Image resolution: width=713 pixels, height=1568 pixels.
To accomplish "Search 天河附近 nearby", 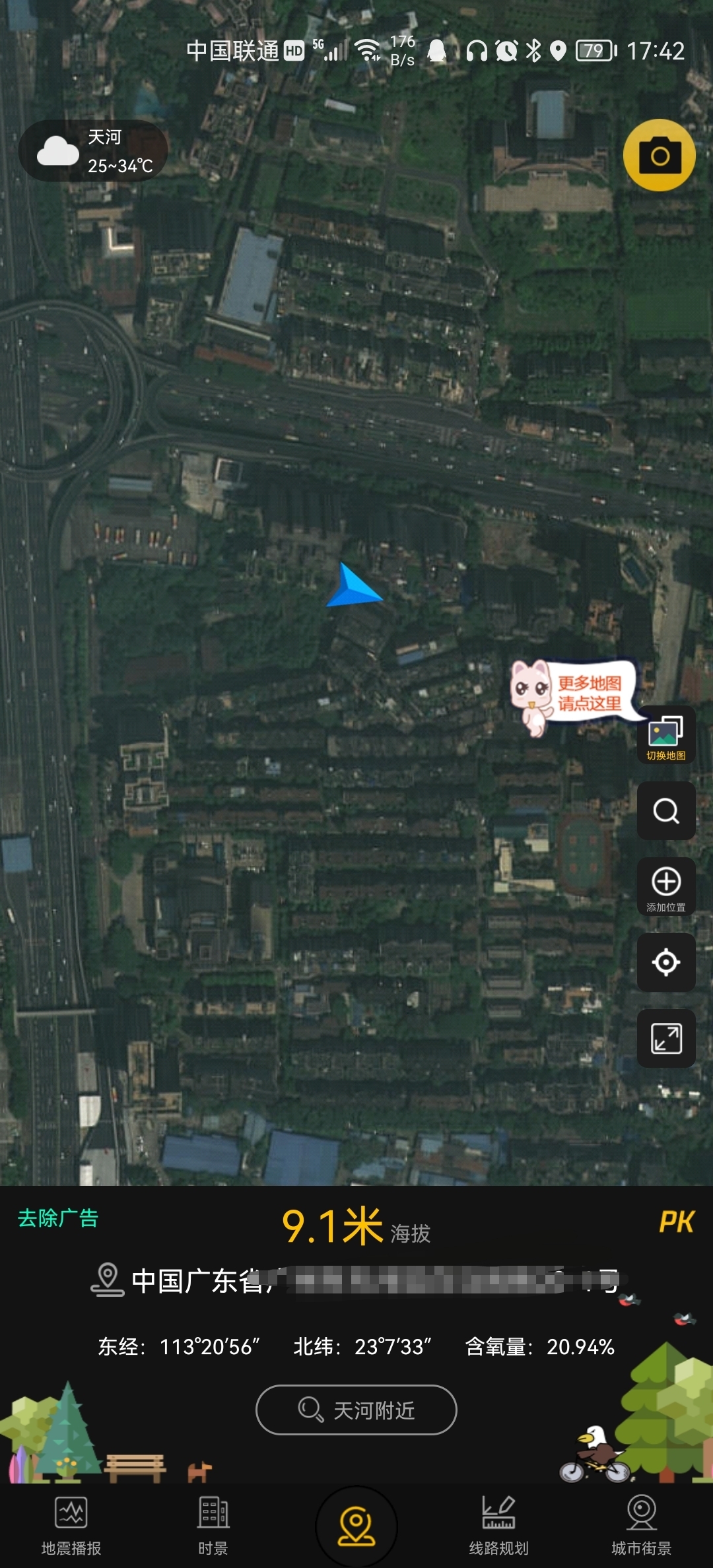I will [x=356, y=1410].
